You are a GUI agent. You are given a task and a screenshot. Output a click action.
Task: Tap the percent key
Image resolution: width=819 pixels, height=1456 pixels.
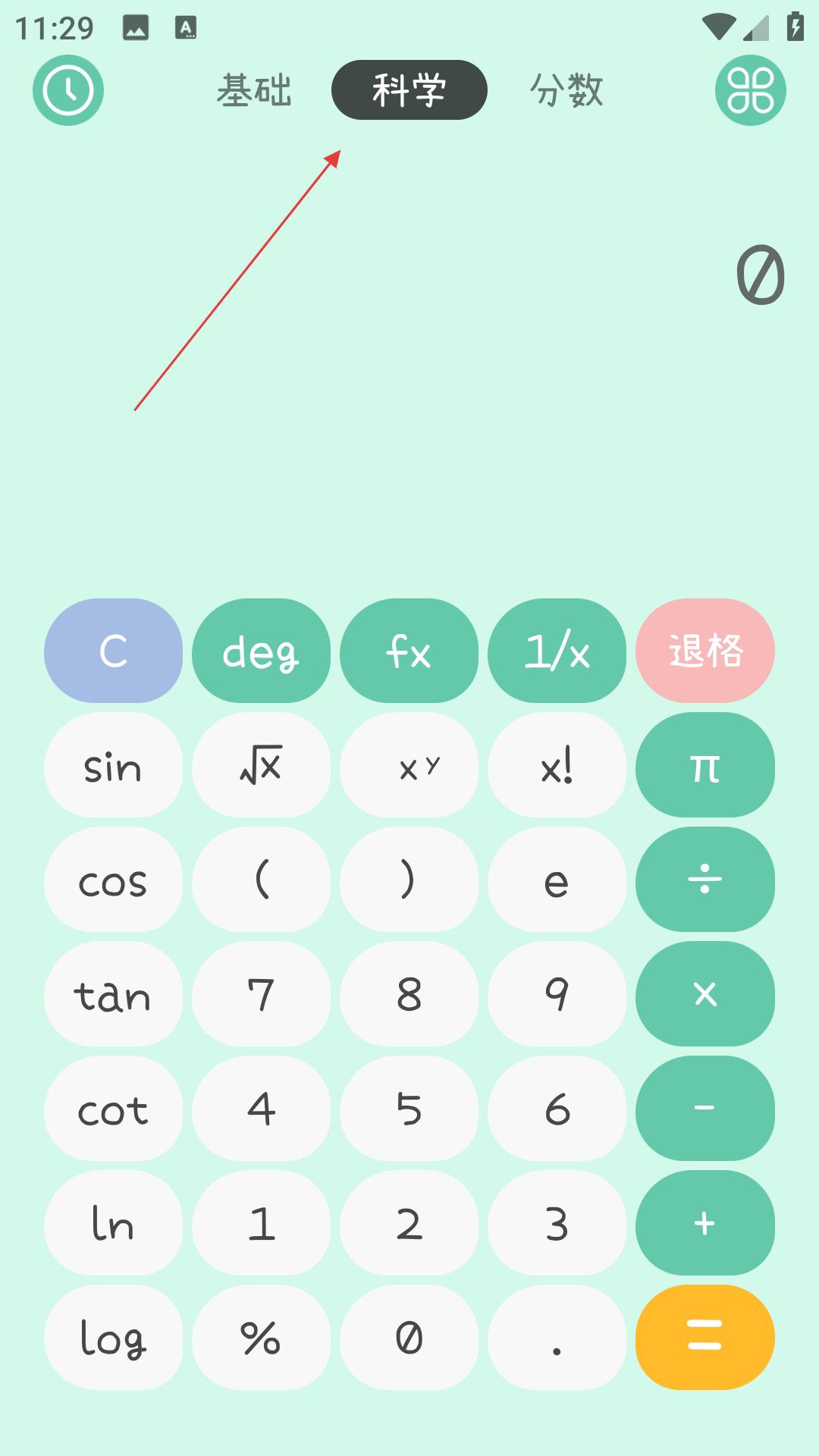tap(261, 1338)
